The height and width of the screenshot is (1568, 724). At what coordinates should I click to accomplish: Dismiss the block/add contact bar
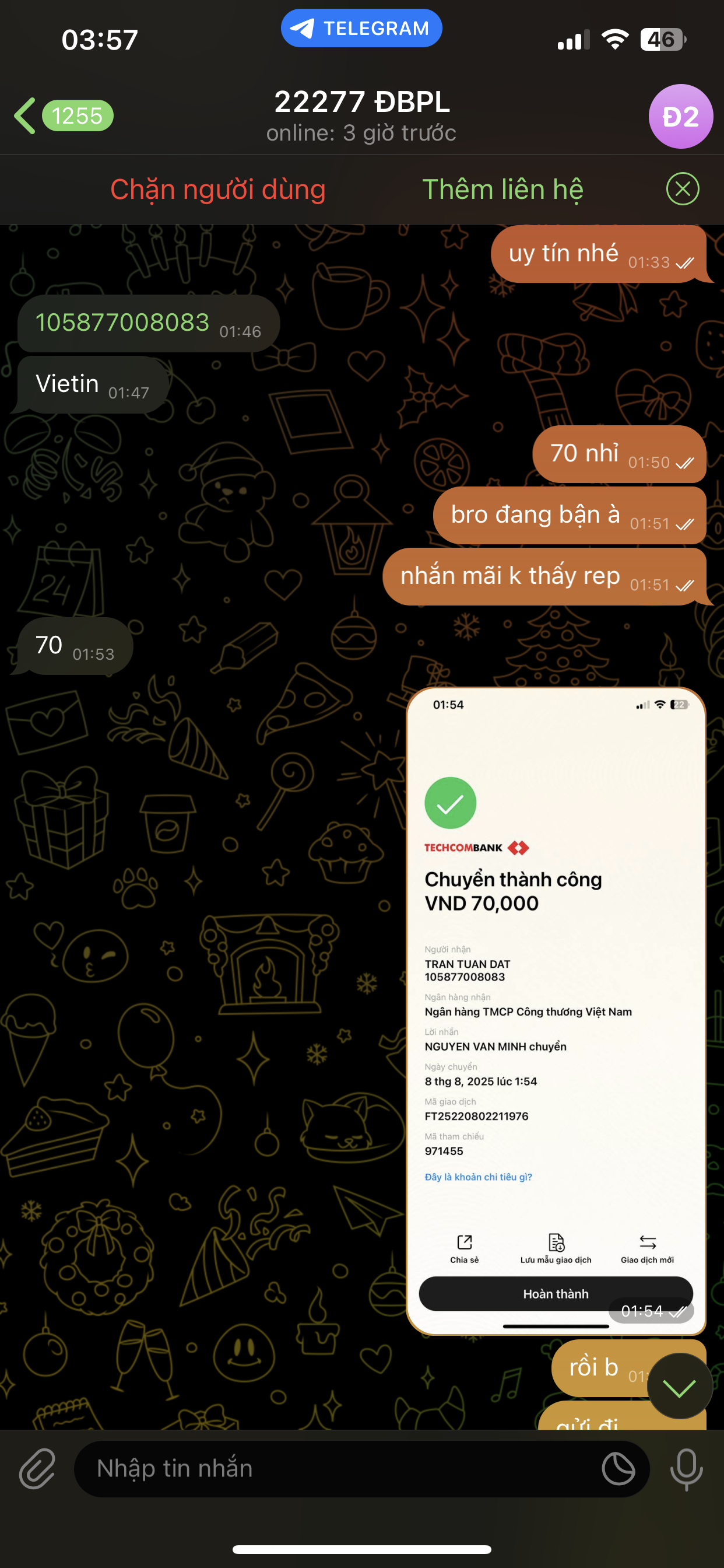coord(682,190)
